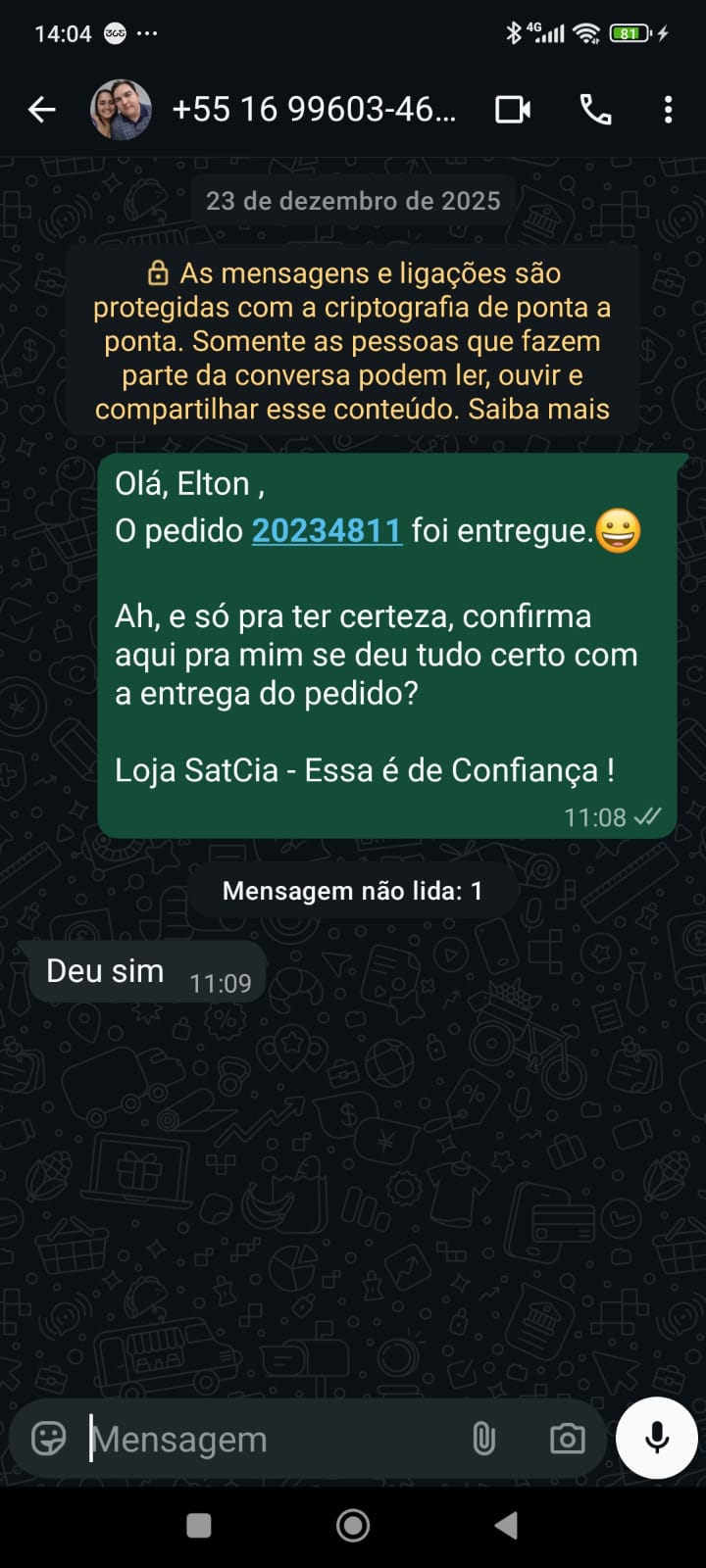Go back to the chat list
This screenshot has width=706, height=1568.
tap(41, 110)
